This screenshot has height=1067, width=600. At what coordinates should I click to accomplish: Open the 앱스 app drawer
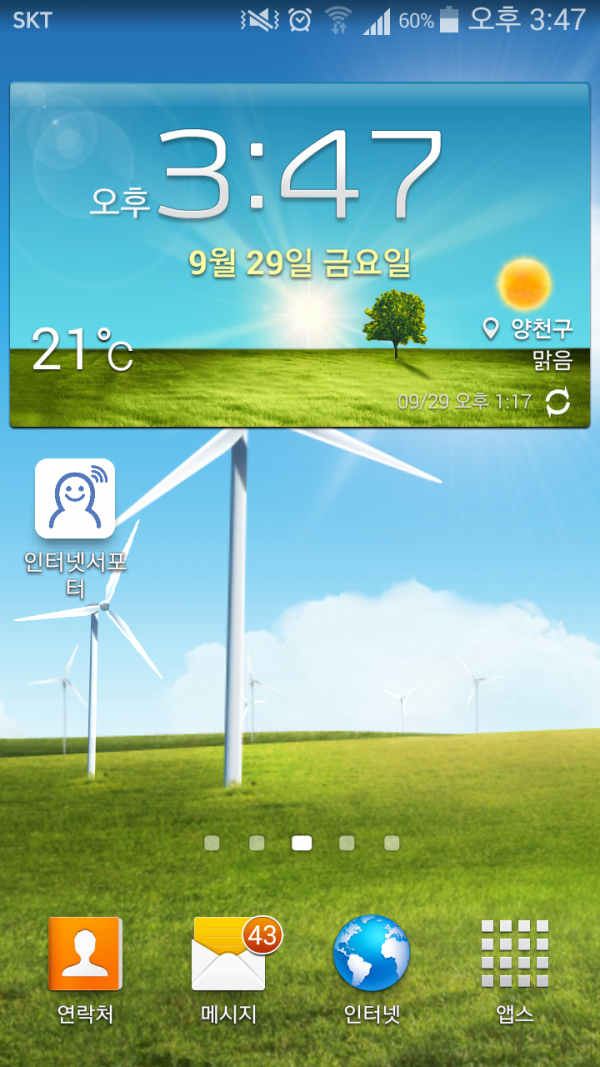[x=515, y=954]
